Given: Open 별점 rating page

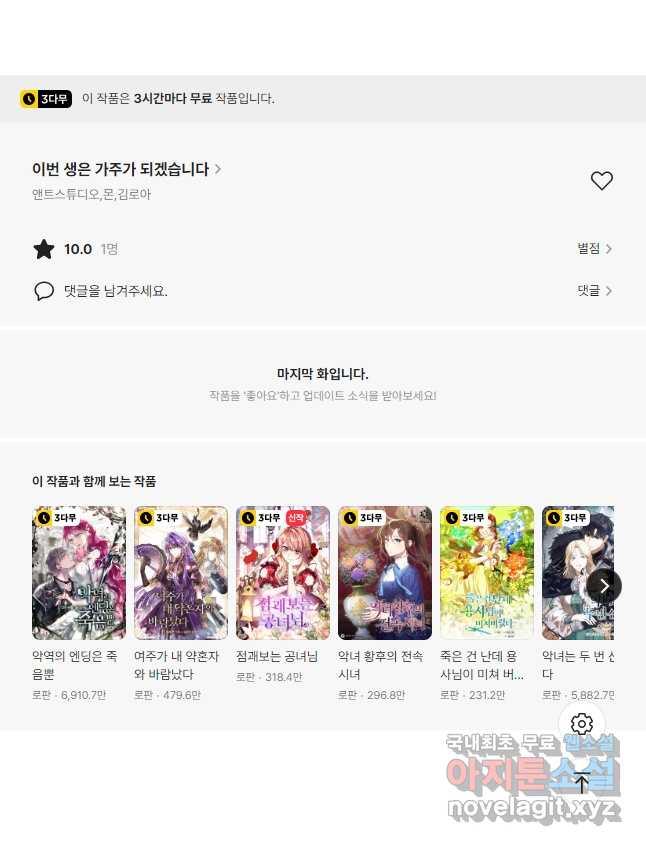Looking at the screenshot, I should pos(594,249).
